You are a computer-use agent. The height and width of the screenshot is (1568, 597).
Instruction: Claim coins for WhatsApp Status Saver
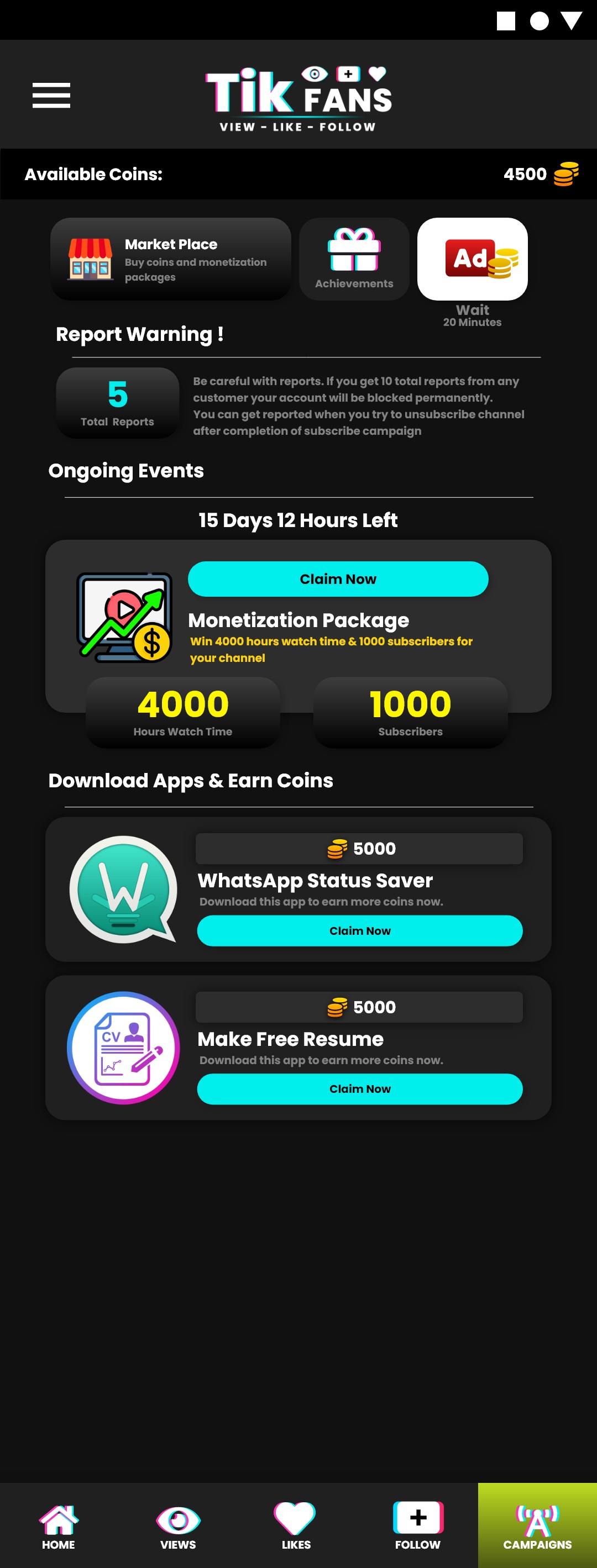359,931
